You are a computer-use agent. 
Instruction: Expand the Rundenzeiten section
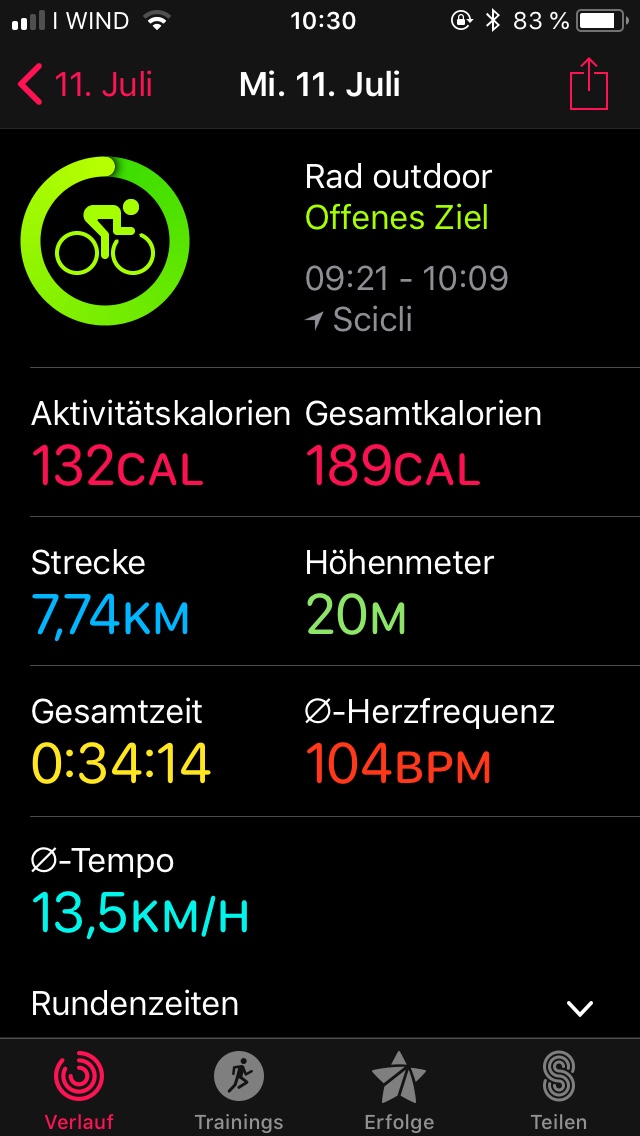pyautogui.click(x=320, y=1005)
